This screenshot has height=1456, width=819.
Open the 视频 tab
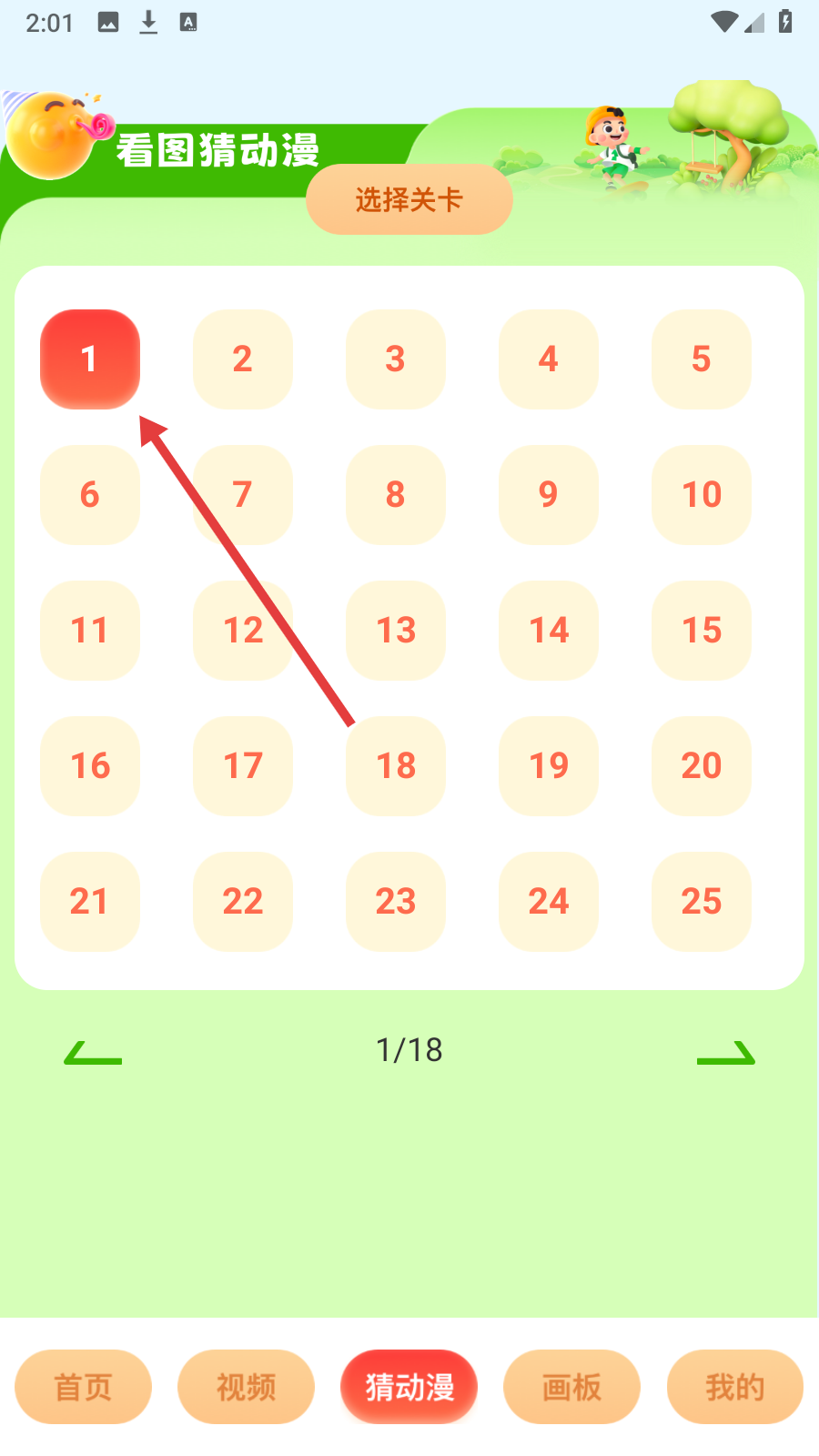[x=246, y=1387]
